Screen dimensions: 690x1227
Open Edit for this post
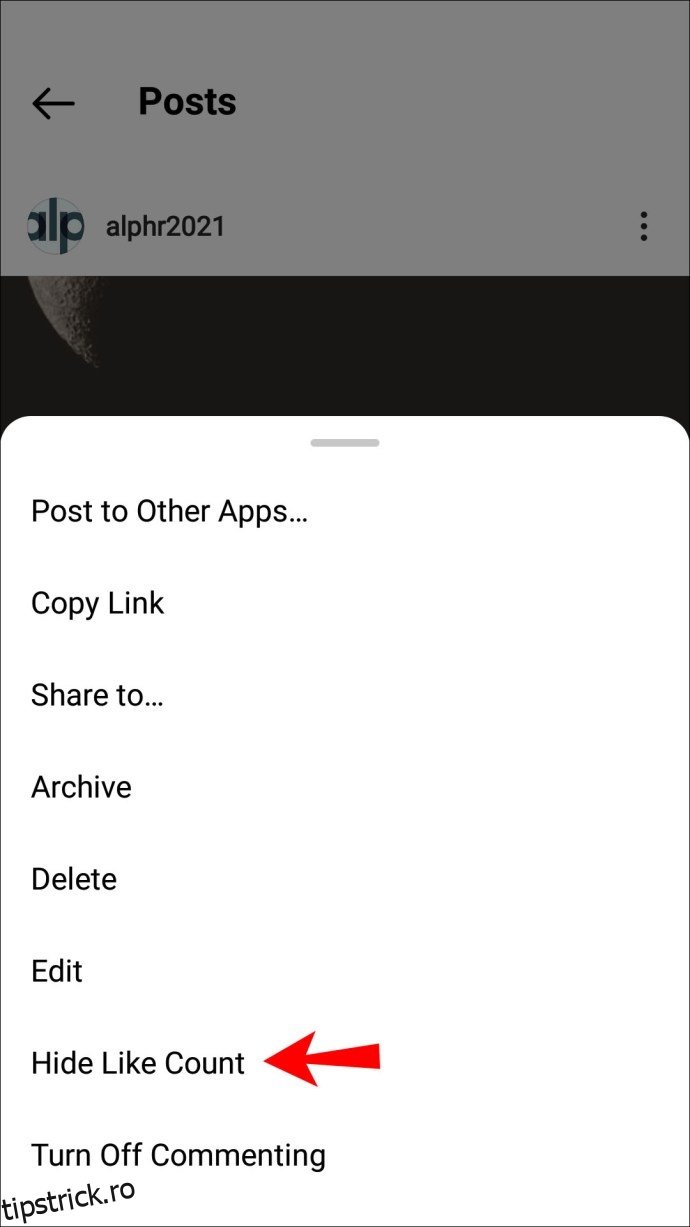pyautogui.click(x=57, y=971)
